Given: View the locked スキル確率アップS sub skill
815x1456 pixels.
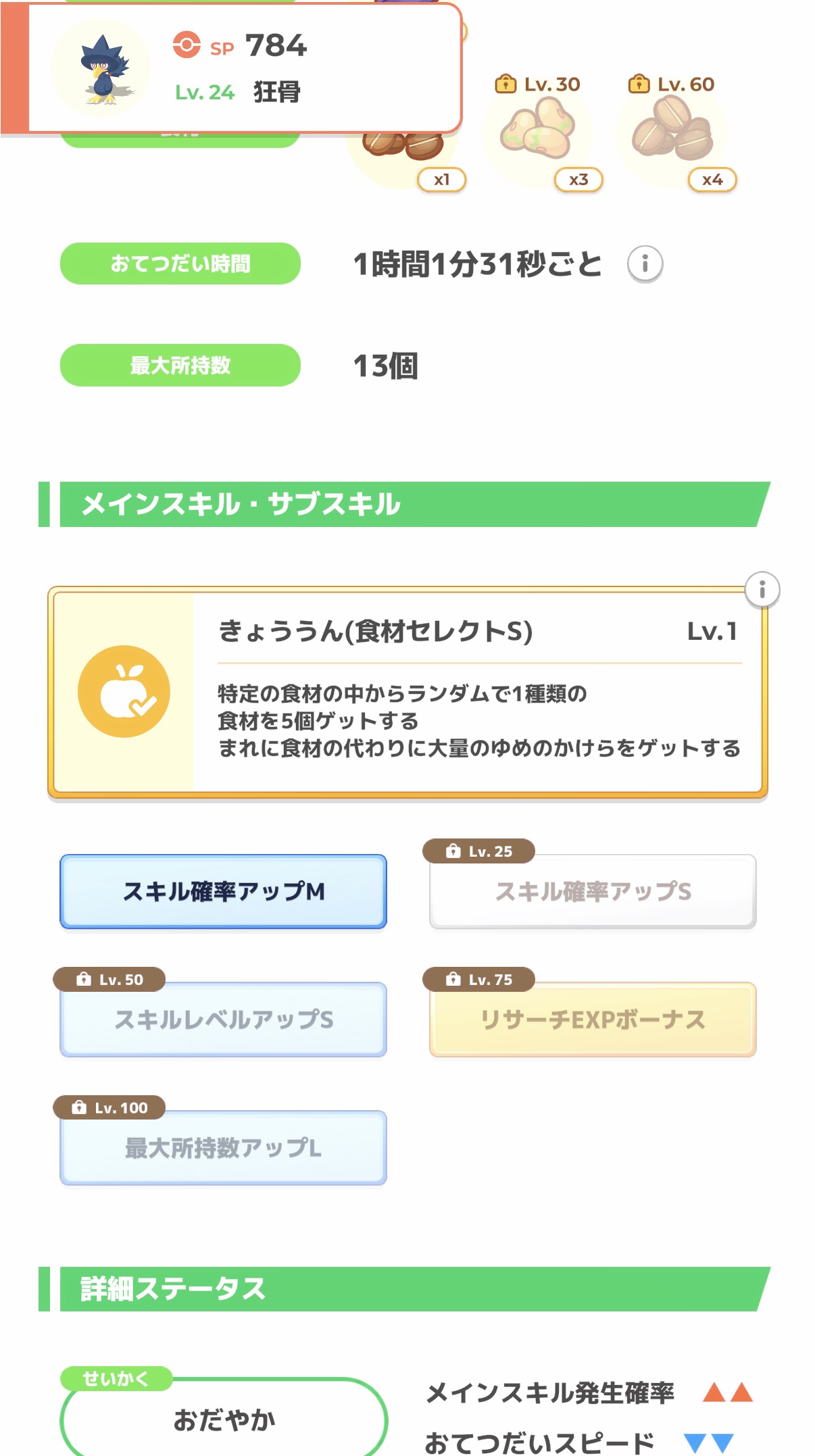Looking at the screenshot, I should 593,891.
